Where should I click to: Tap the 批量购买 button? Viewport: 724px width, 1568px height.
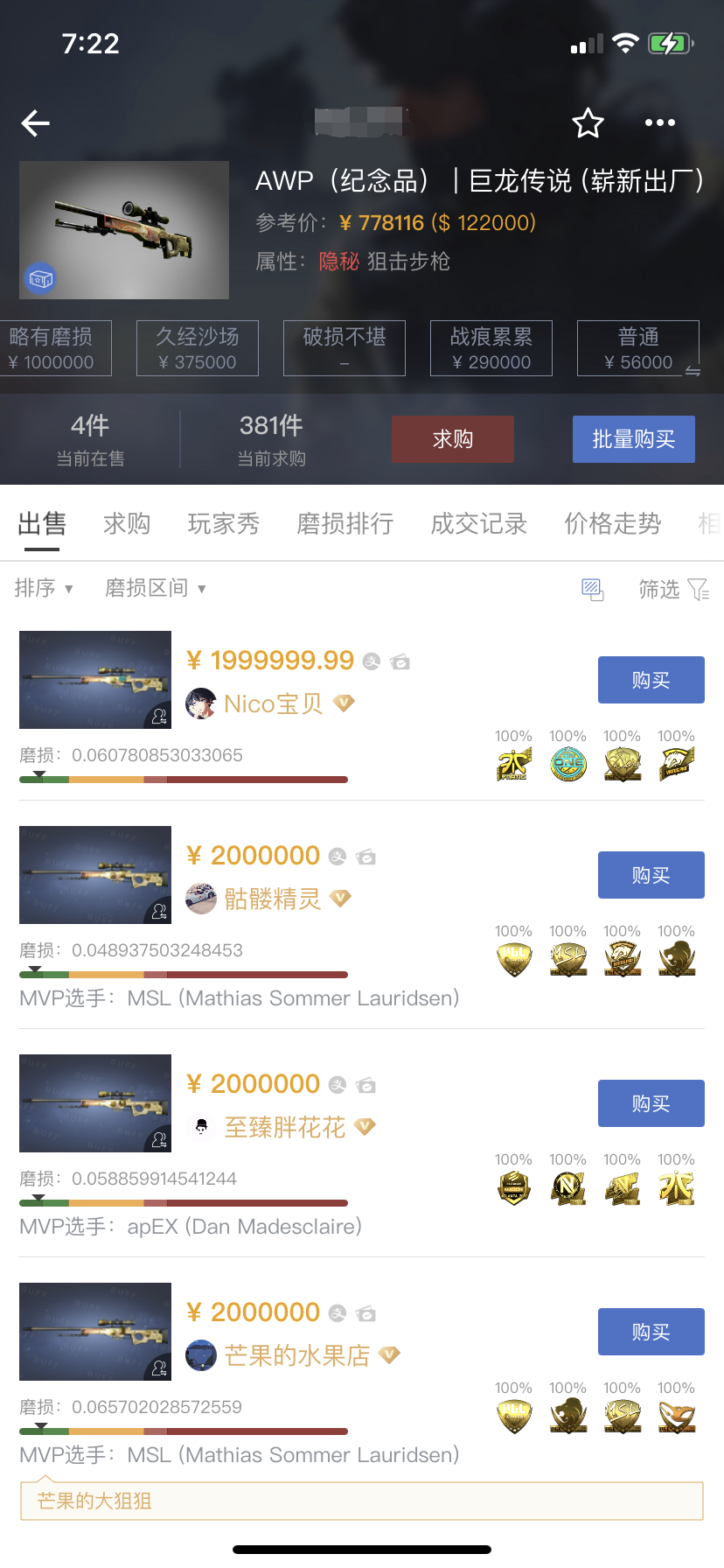point(634,439)
